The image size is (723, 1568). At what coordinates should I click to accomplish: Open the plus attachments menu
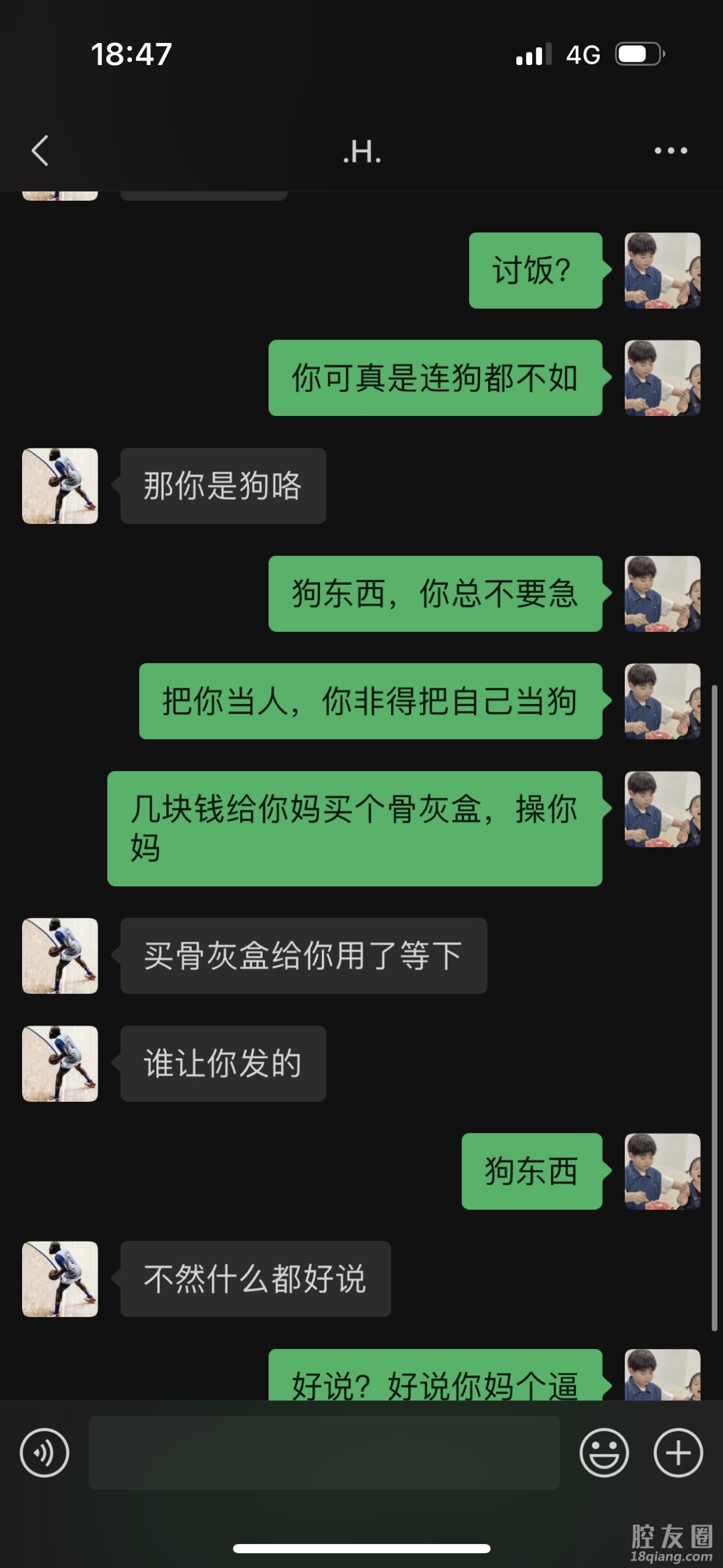677,1453
